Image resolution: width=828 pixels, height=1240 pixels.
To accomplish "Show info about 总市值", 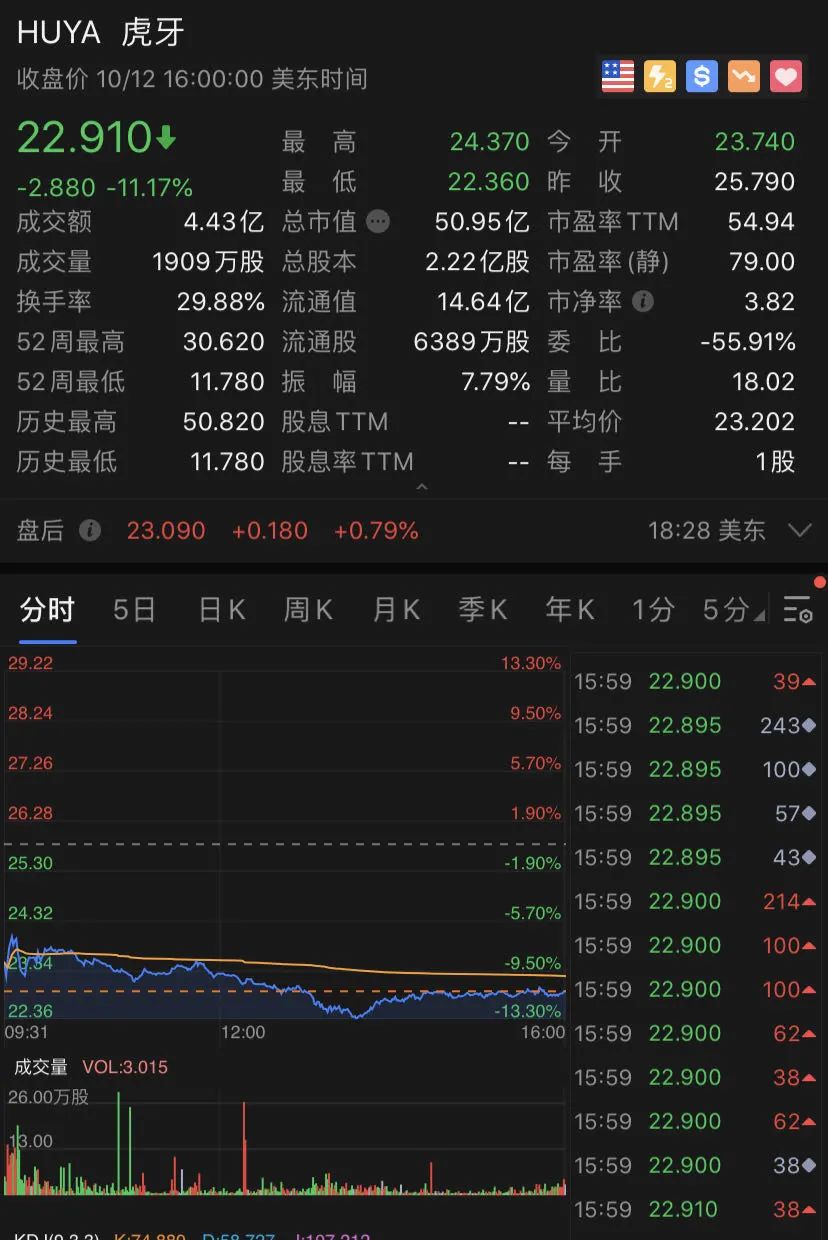I will point(378,222).
